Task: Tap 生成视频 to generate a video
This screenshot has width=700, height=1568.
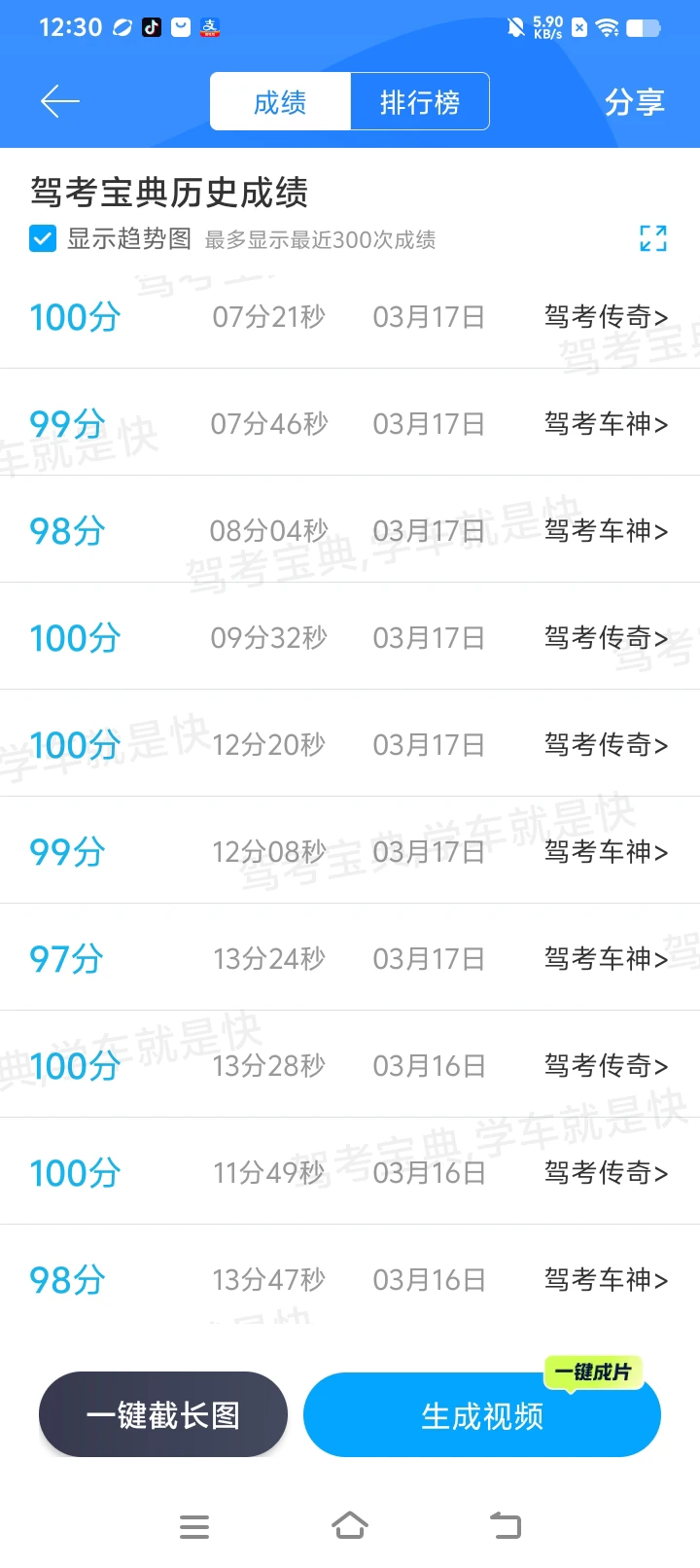Action: click(x=482, y=1416)
